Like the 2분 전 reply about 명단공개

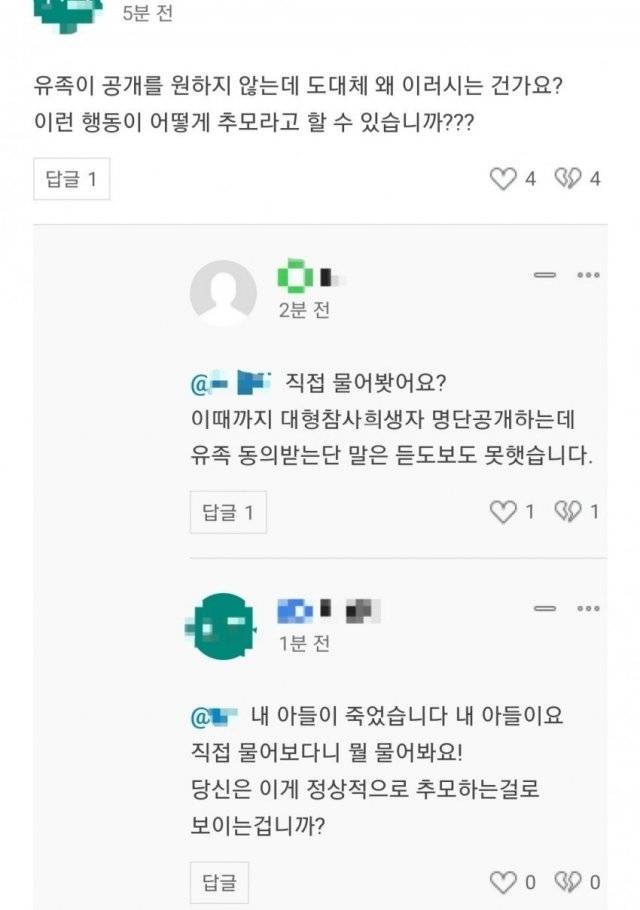click(502, 512)
